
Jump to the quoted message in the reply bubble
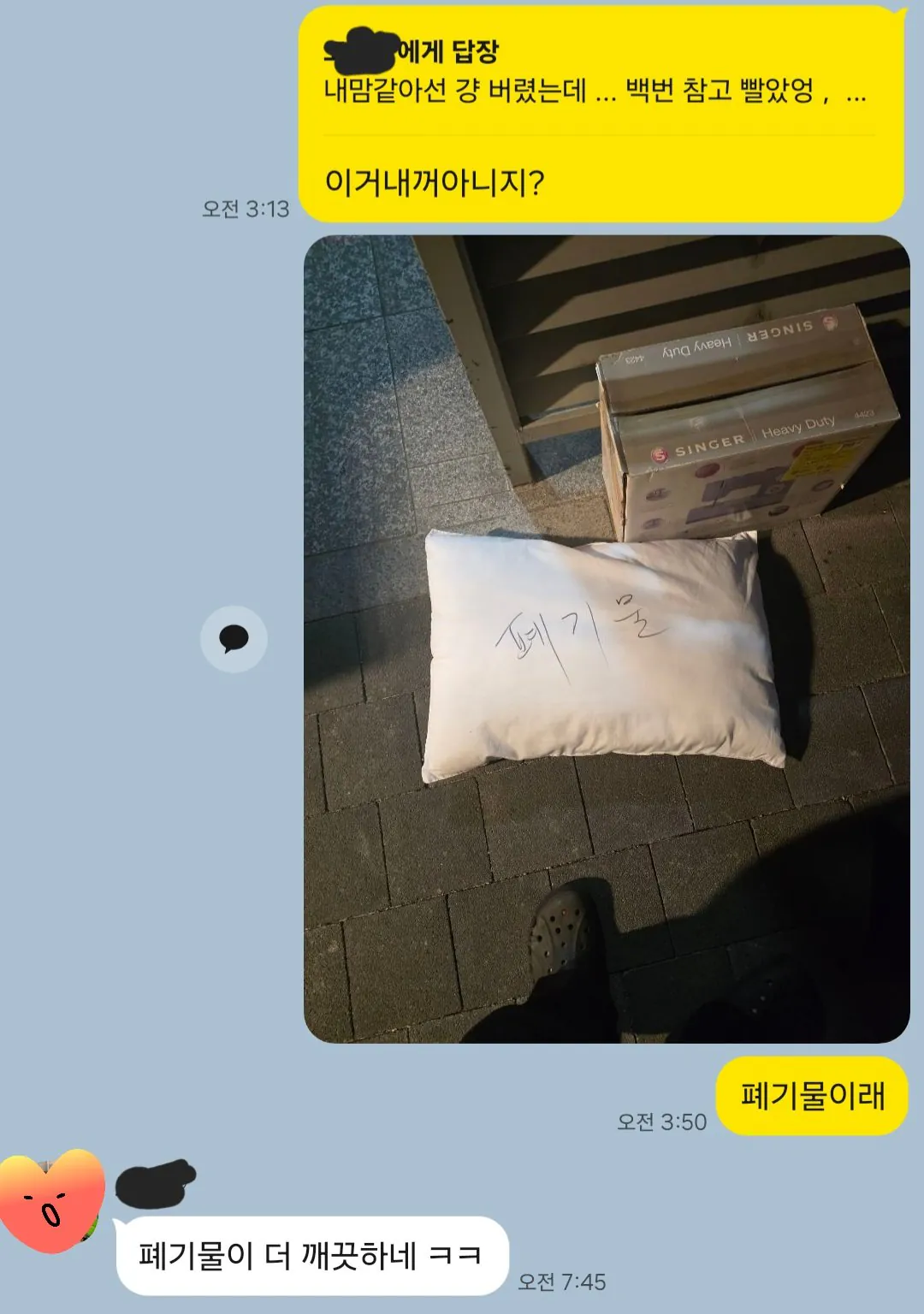(x=595, y=72)
